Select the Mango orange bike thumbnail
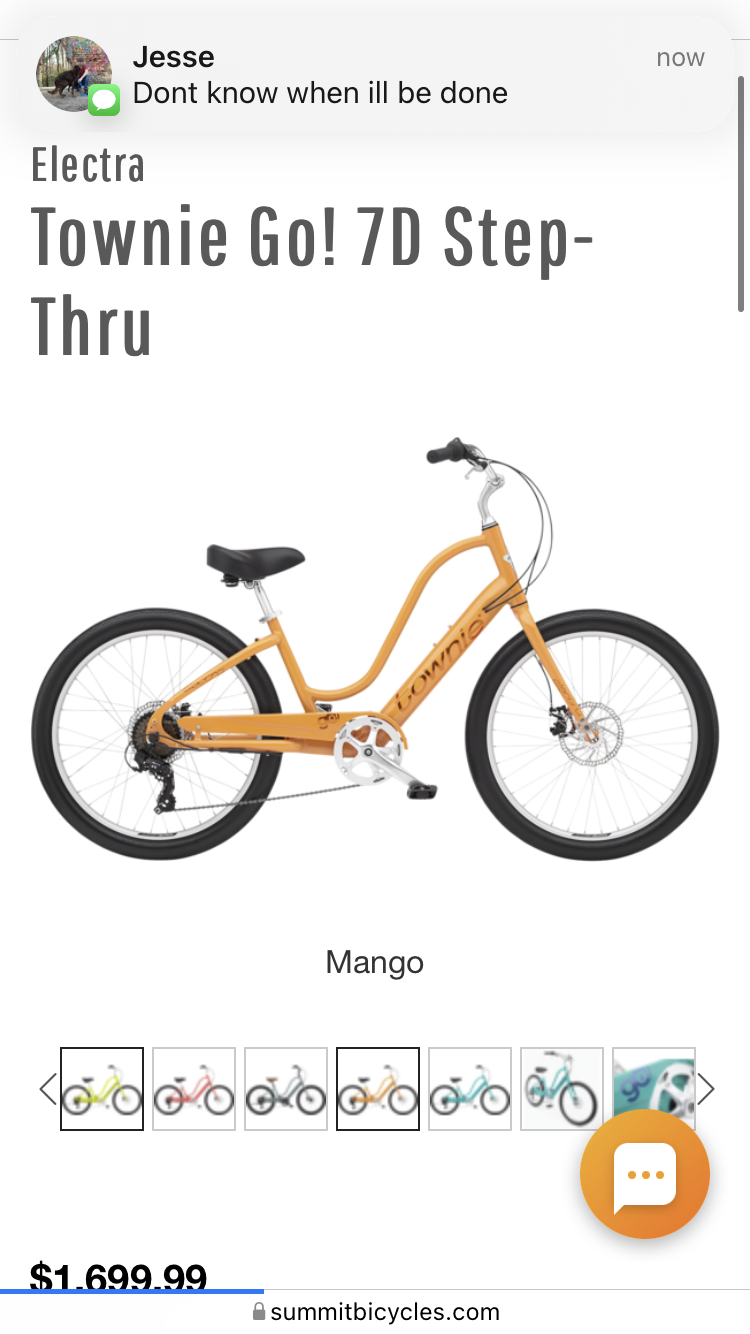Viewport: 750px width, 1334px height. click(378, 1089)
